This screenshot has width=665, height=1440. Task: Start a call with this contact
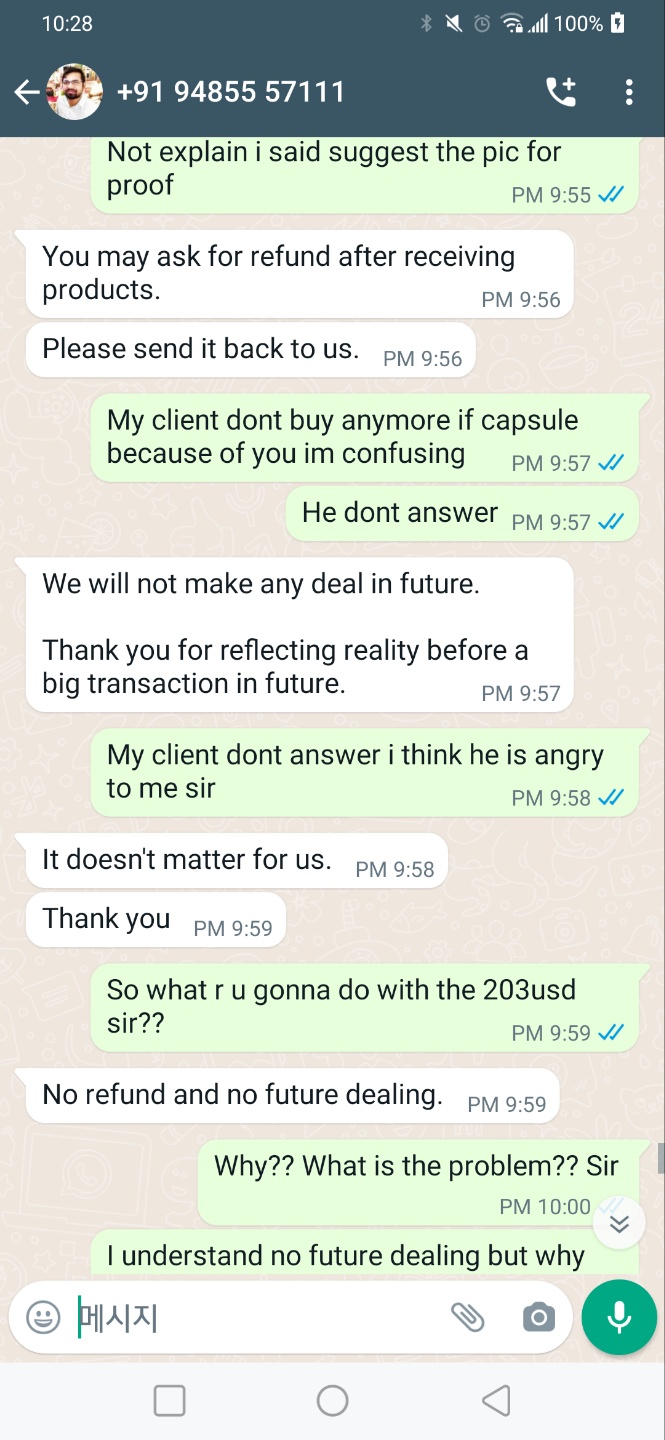(x=561, y=93)
